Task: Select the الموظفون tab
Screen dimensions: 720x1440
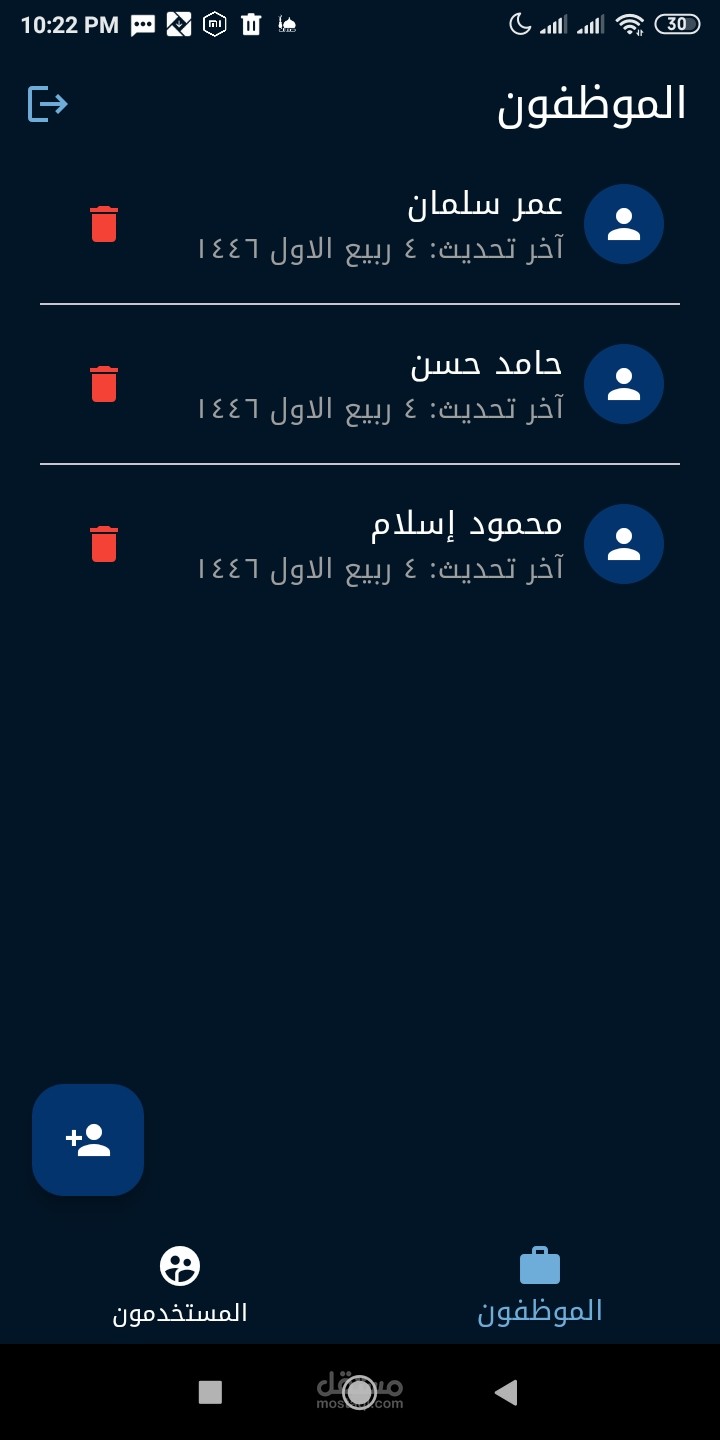Action: click(x=540, y=1286)
